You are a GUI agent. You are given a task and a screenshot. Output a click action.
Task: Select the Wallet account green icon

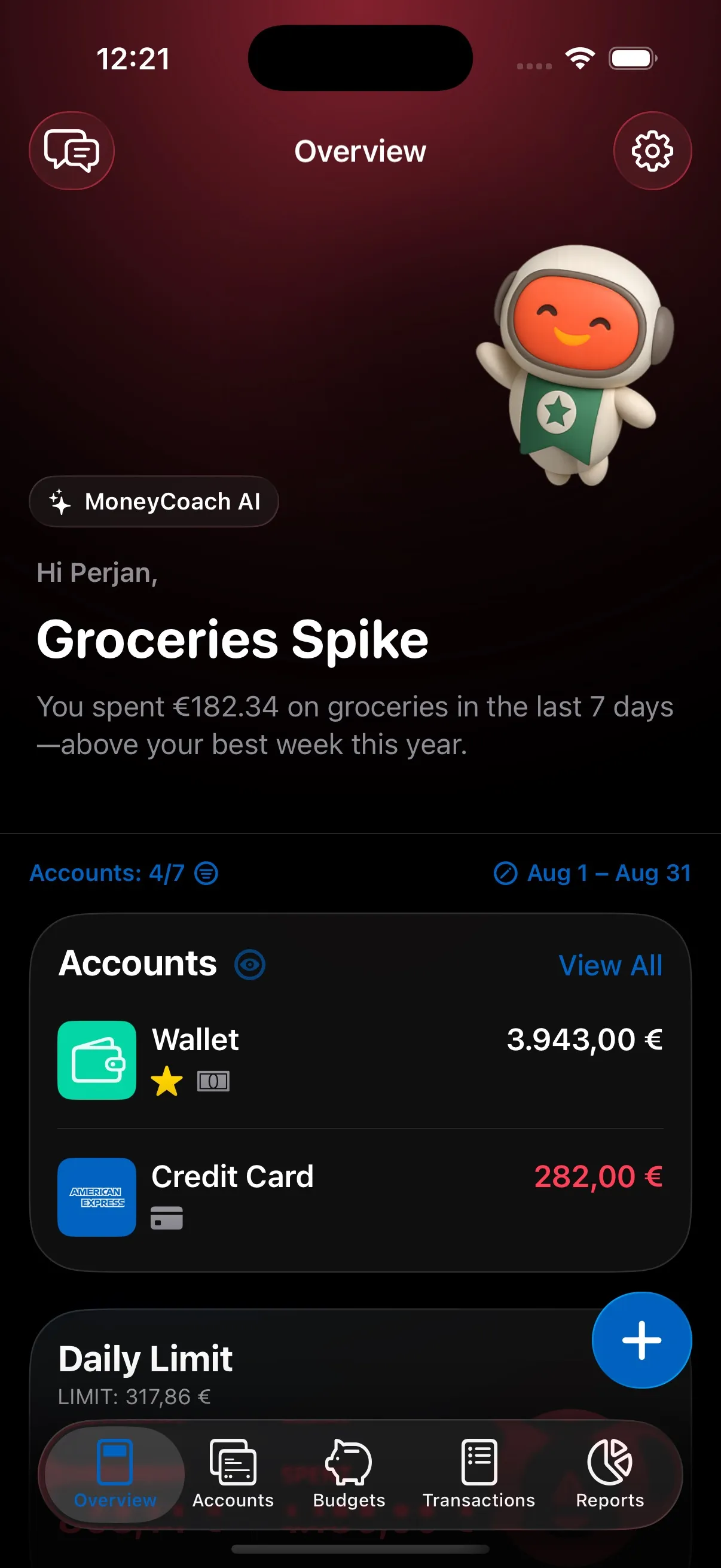click(x=97, y=1060)
